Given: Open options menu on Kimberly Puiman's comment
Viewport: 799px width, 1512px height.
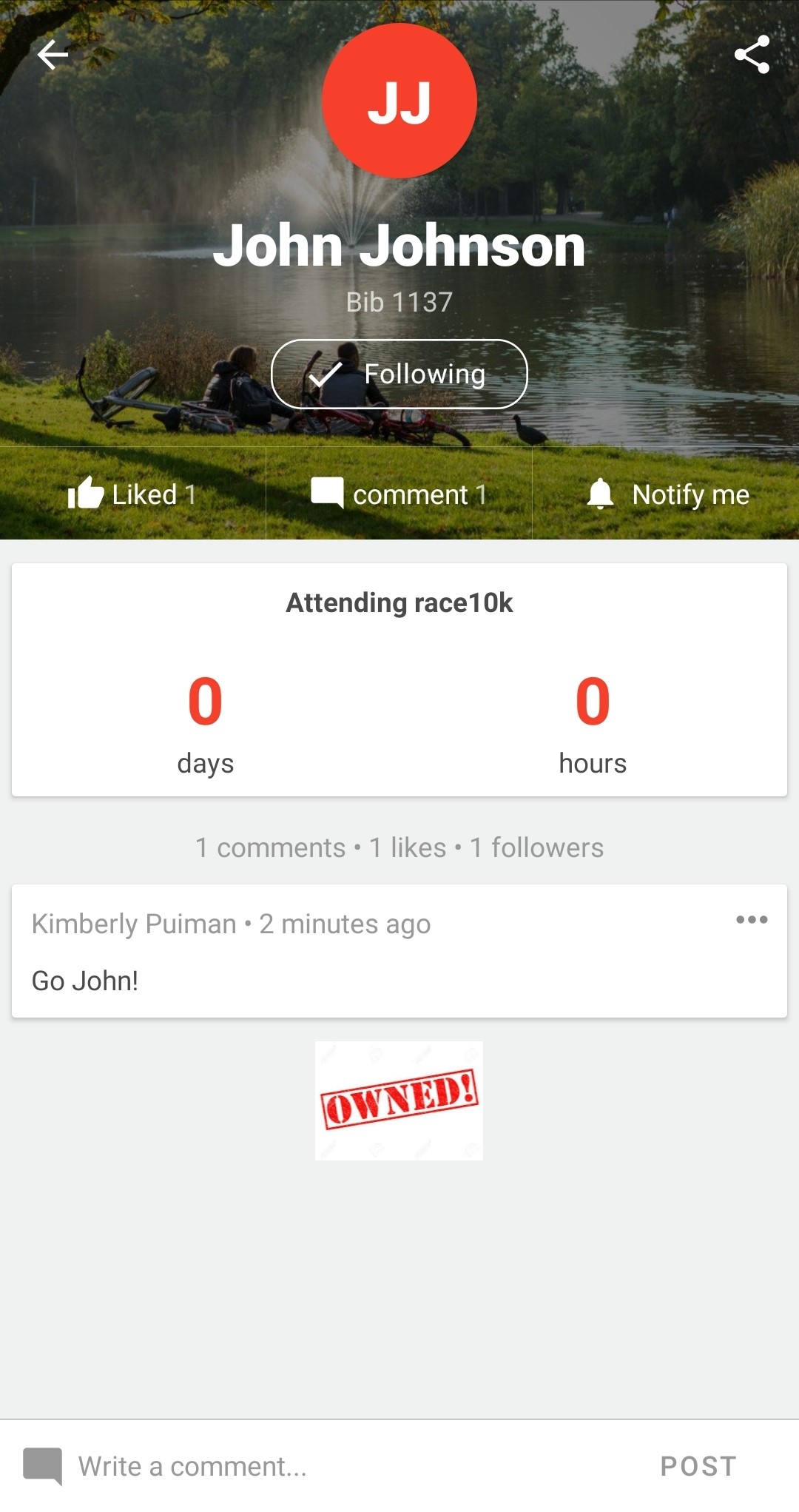Looking at the screenshot, I should point(752,920).
